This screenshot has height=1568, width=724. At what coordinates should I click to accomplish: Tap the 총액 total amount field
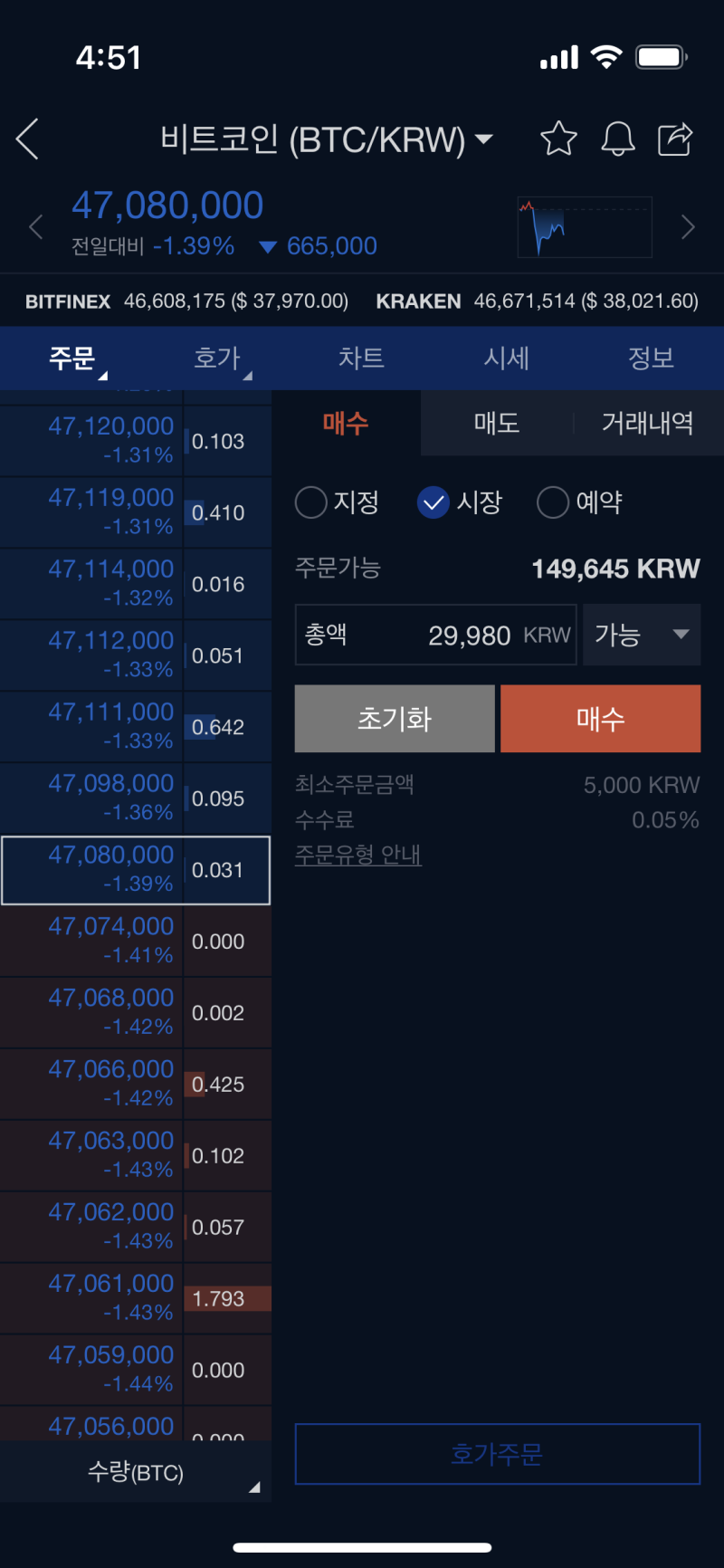click(x=435, y=635)
